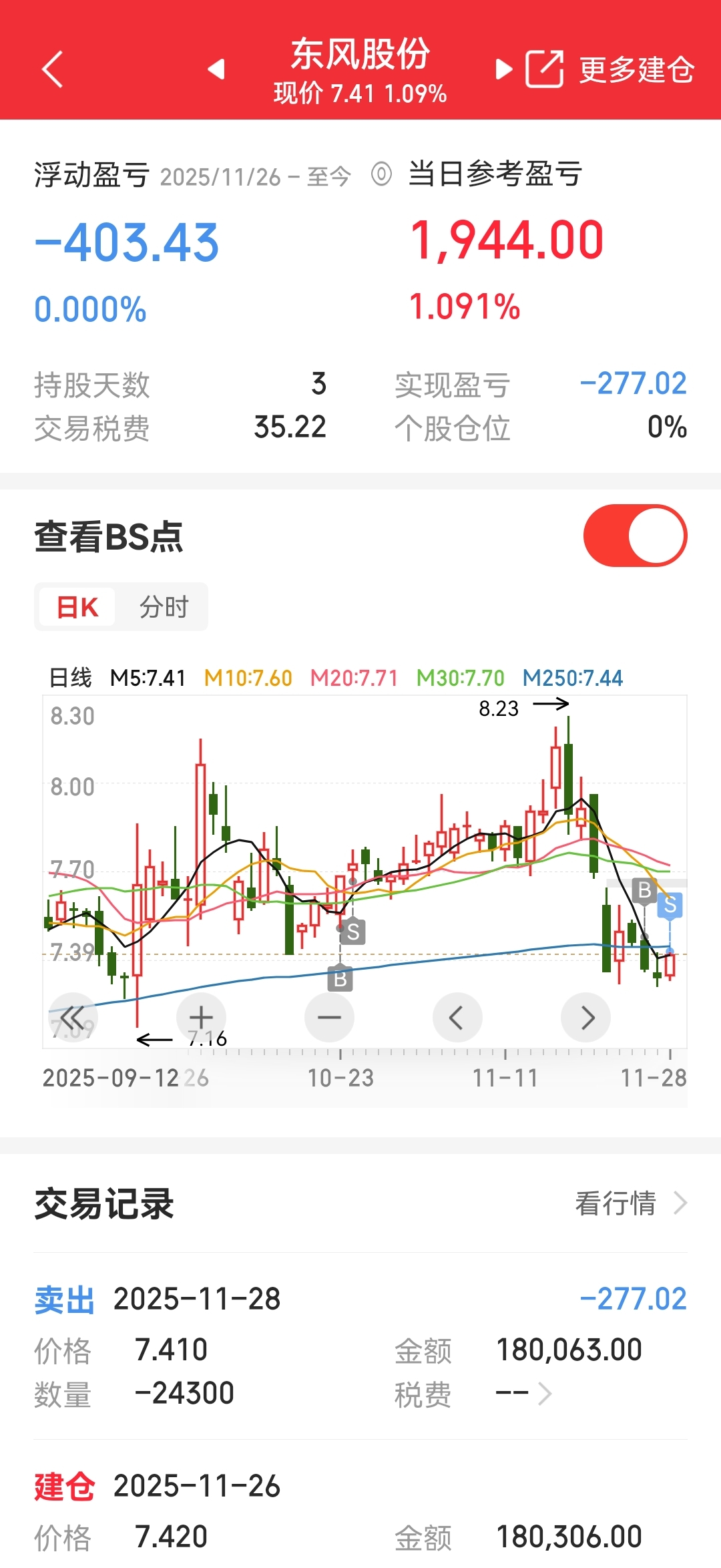Screen dimensions: 721x1568
Task: Zoom in the K-line chart with plus
Action: [x=201, y=1018]
